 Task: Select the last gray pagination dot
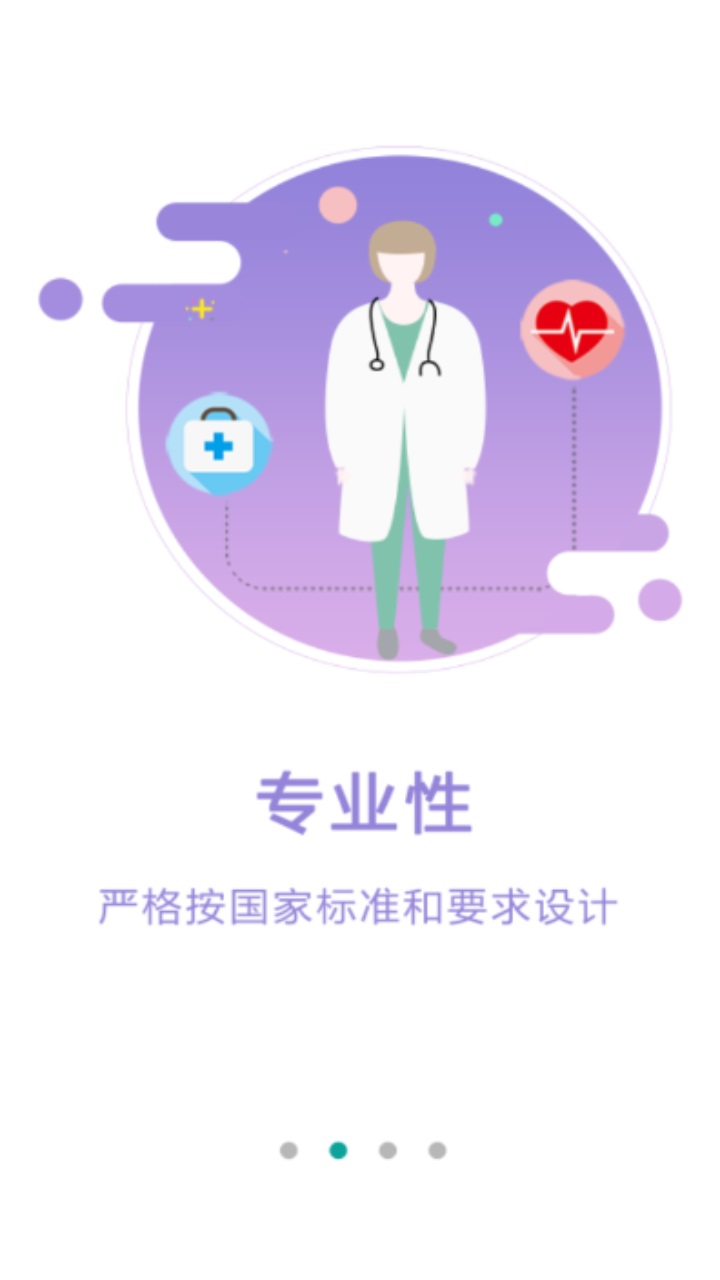[x=434, y=1150]
